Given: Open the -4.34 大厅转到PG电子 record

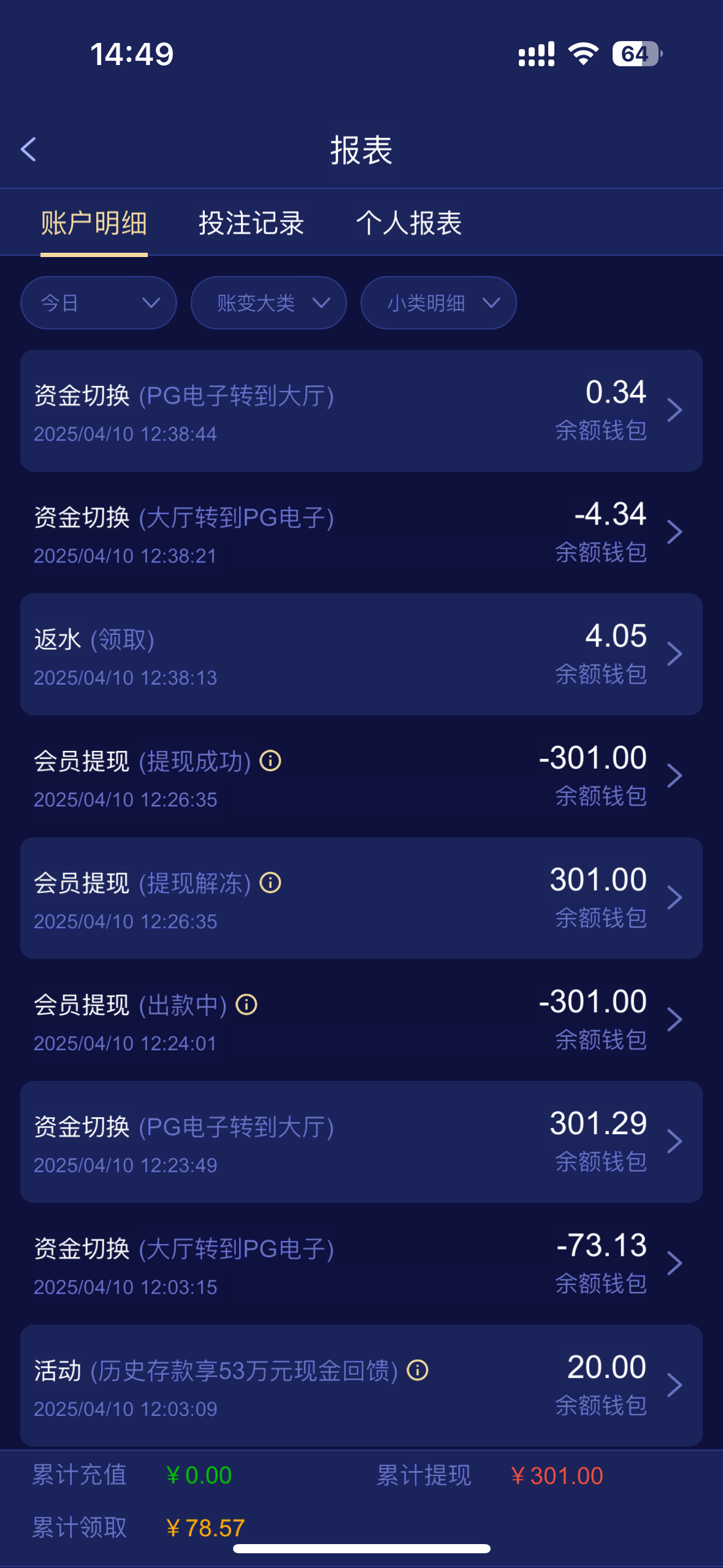Looking at the screenshot, I should [x=361, y=532].
